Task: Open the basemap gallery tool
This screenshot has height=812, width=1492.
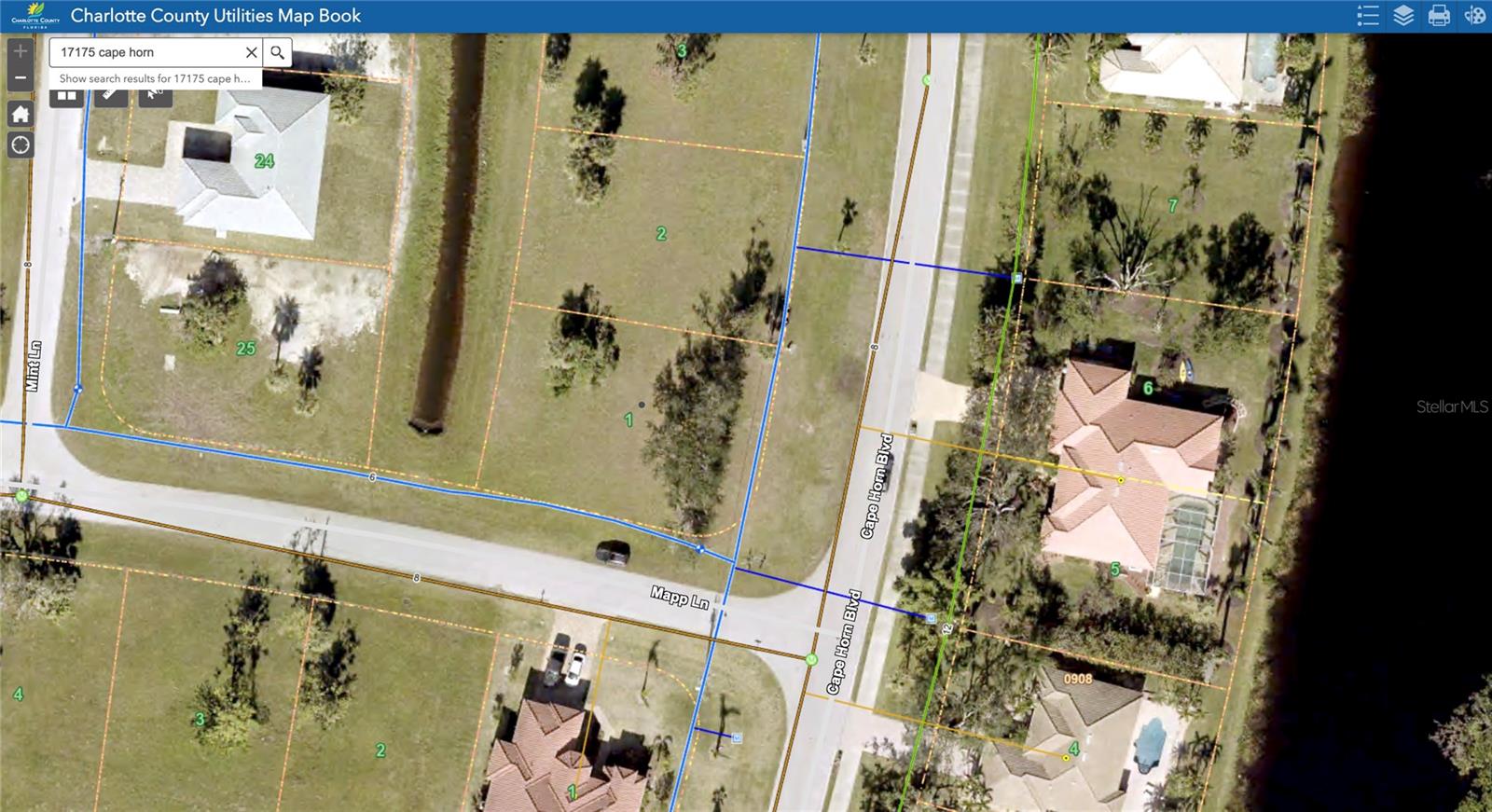Action: pyautogui.click(x=66, y=96)
